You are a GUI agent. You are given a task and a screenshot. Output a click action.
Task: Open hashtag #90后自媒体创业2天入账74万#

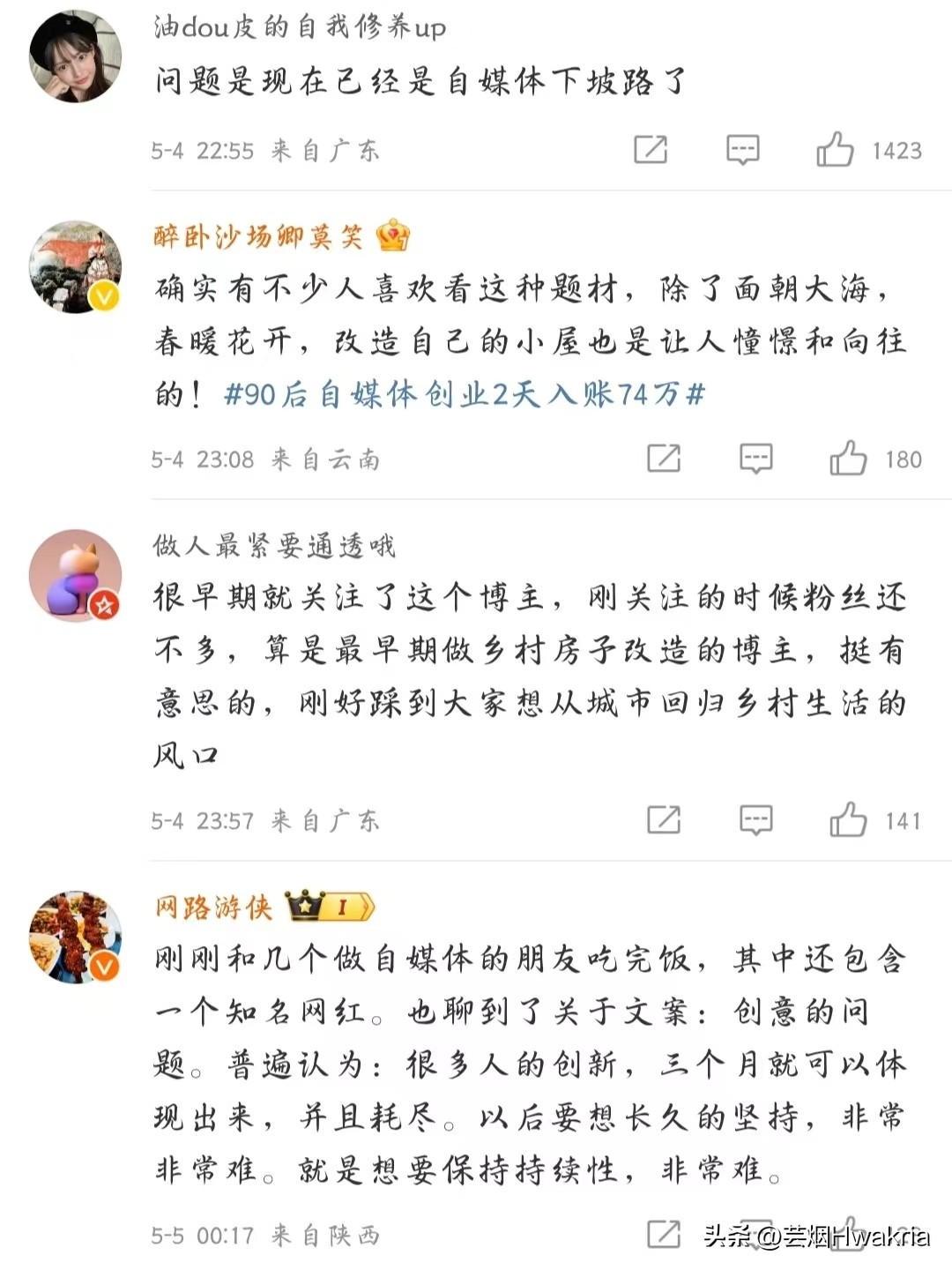pos(465,394)
